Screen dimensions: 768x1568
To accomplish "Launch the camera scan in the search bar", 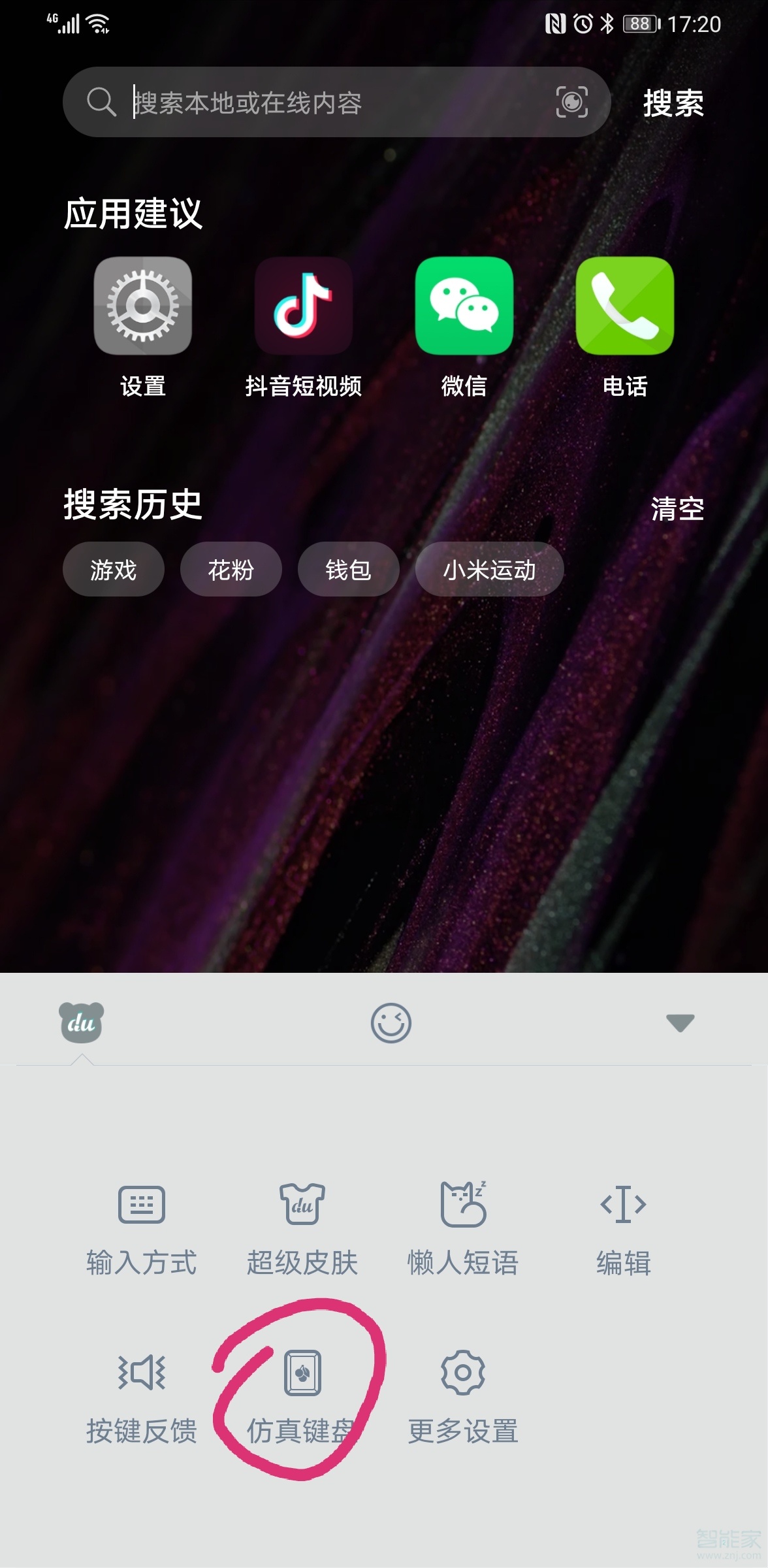I will pos(571,102).
